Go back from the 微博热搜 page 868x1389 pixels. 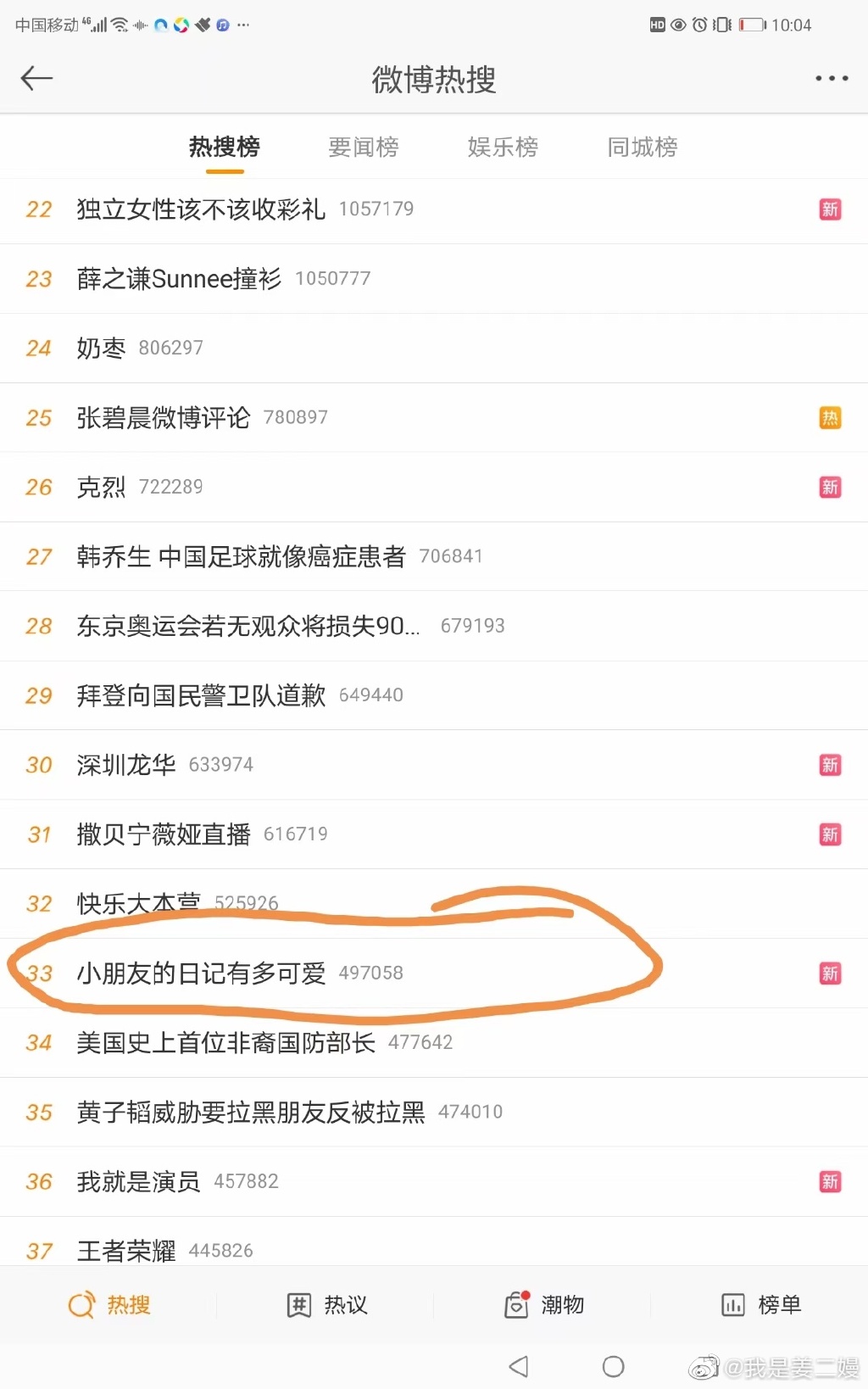click(36, 79)
